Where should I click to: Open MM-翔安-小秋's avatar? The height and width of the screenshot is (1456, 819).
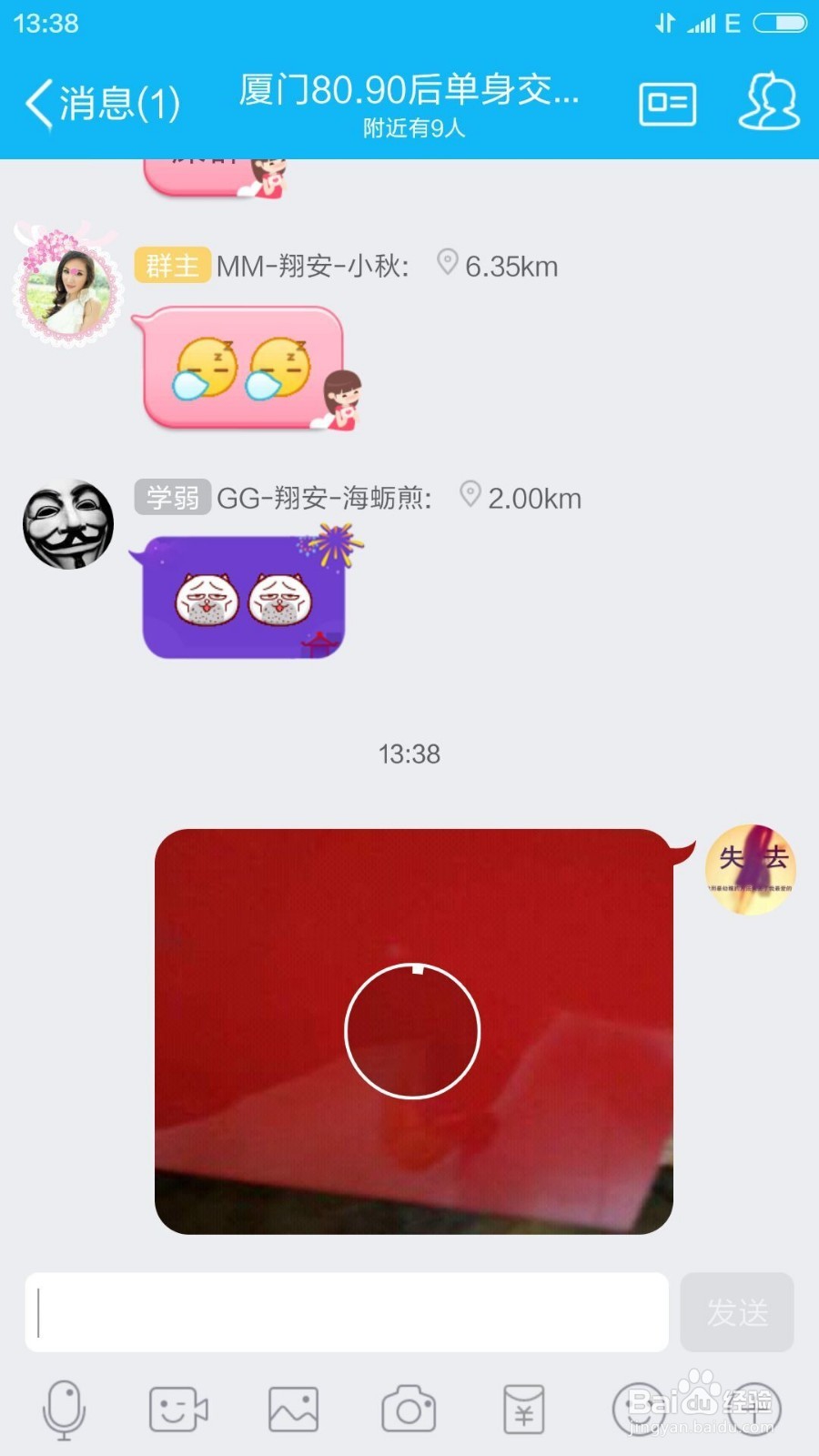(68, 291)
